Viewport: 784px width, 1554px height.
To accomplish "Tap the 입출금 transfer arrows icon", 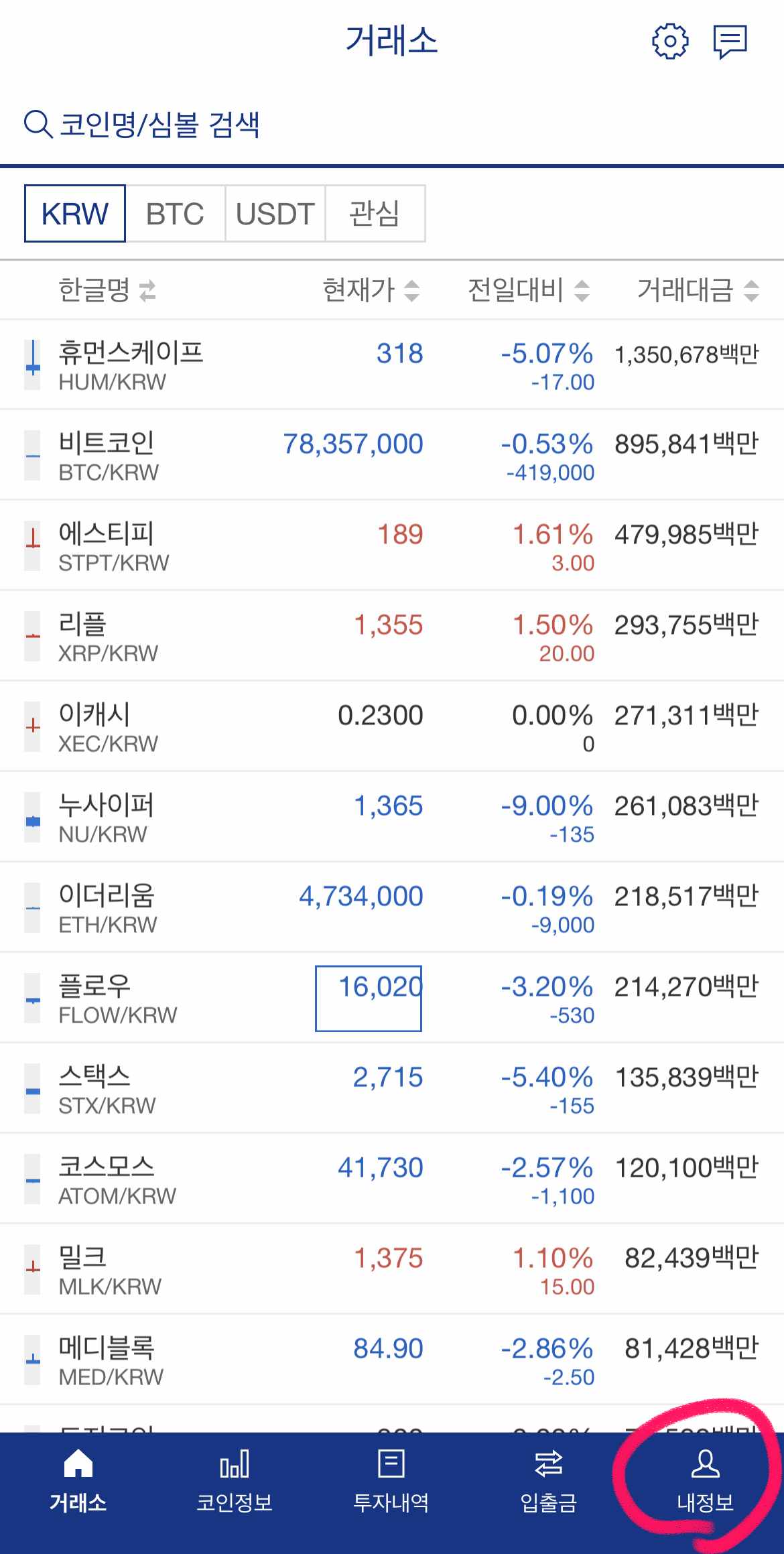I will (549, 1470).
